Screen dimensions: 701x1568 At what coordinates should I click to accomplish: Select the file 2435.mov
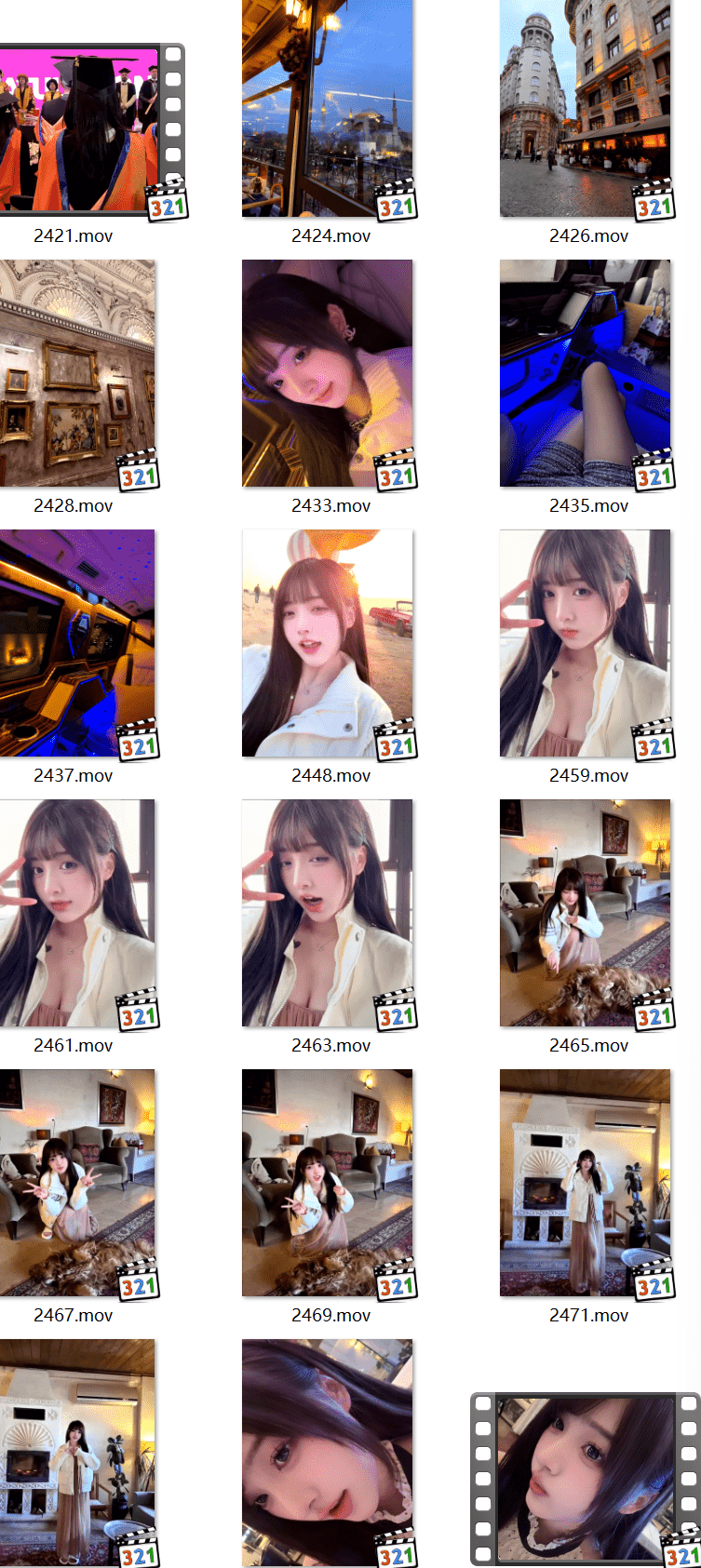click(585, 374)
